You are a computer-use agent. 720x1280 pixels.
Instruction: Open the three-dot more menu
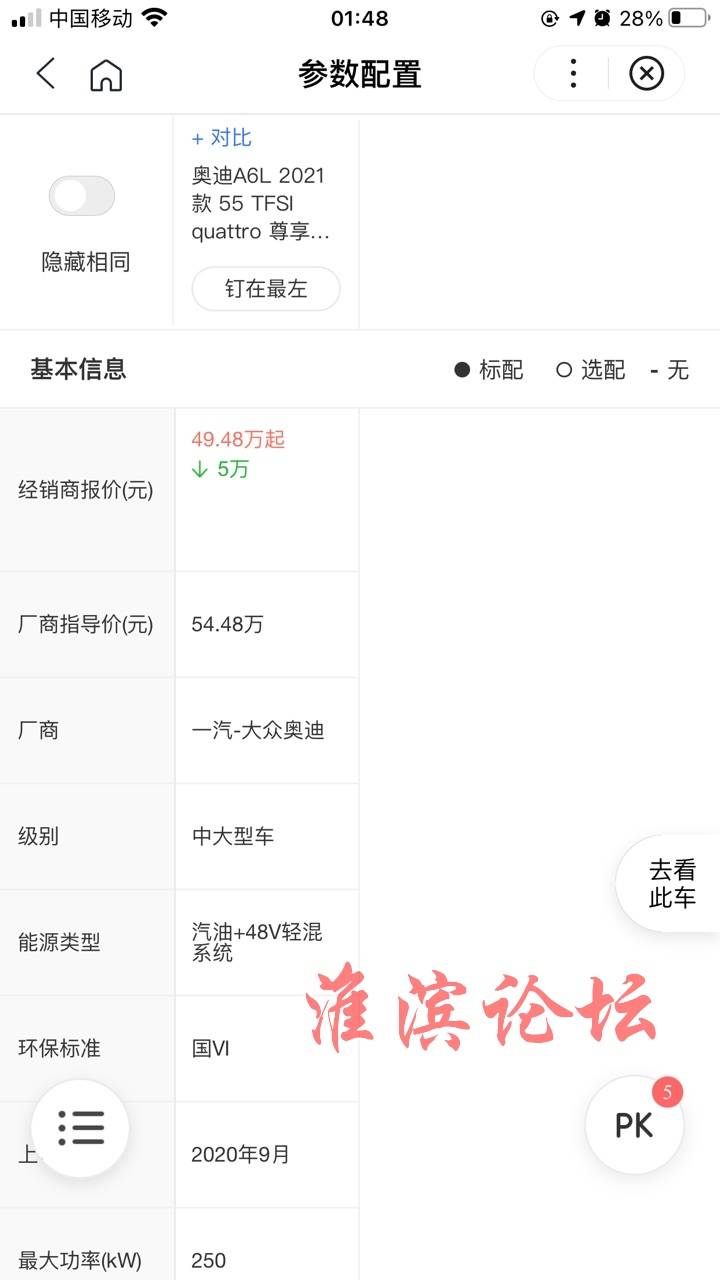tap(573, 73)
